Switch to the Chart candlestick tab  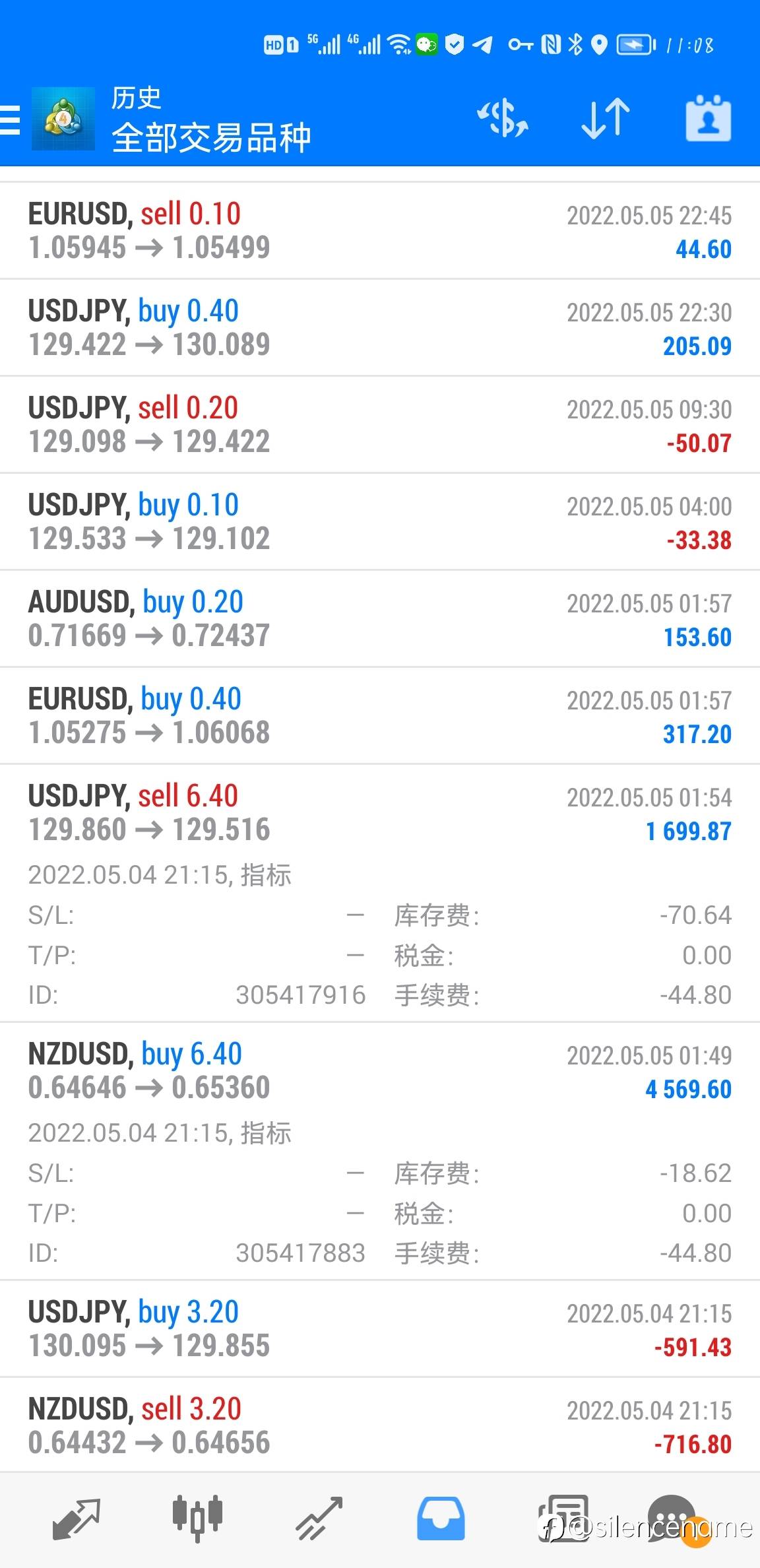197,1519
